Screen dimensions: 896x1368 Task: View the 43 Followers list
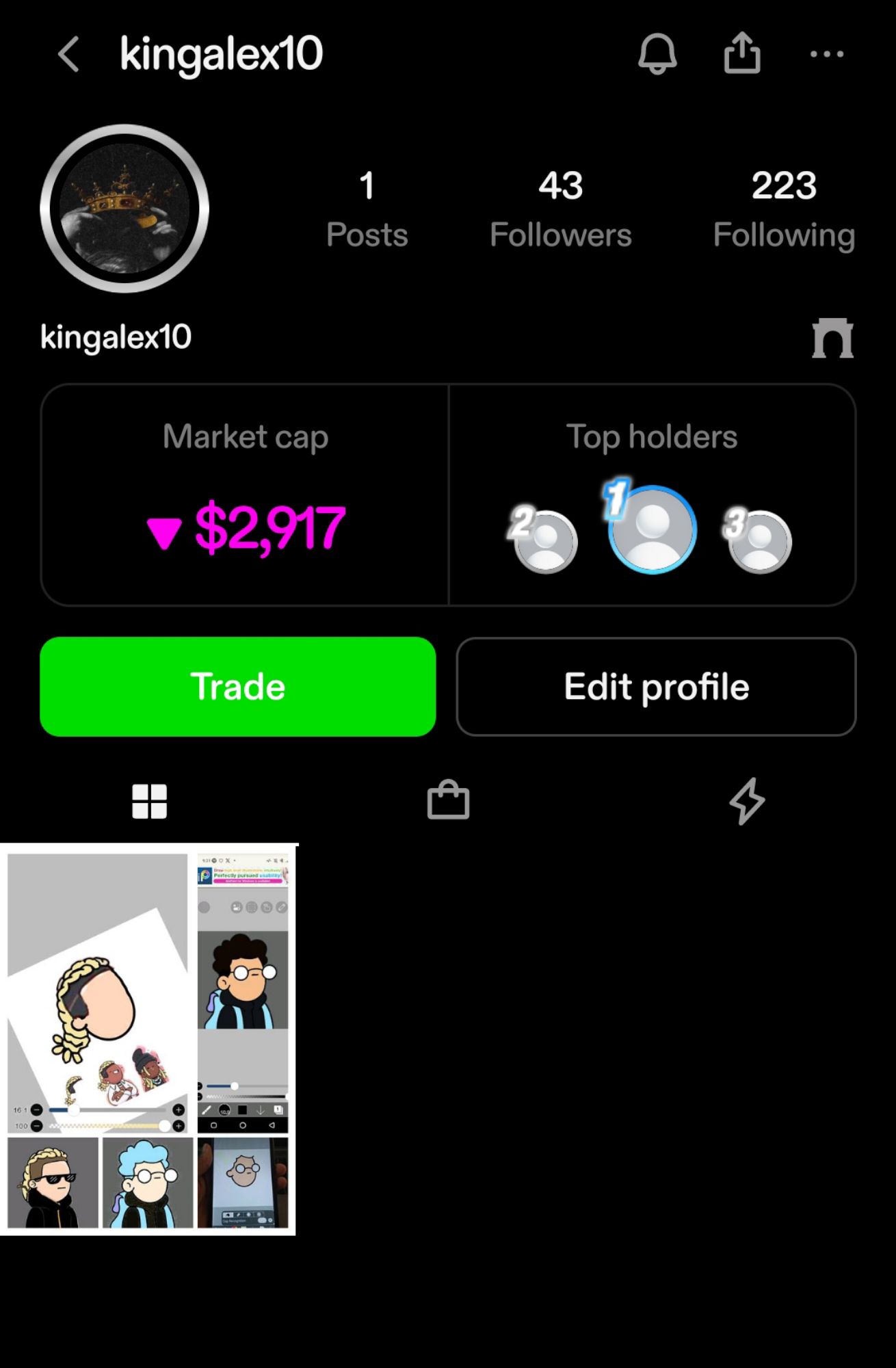(560, 209)
